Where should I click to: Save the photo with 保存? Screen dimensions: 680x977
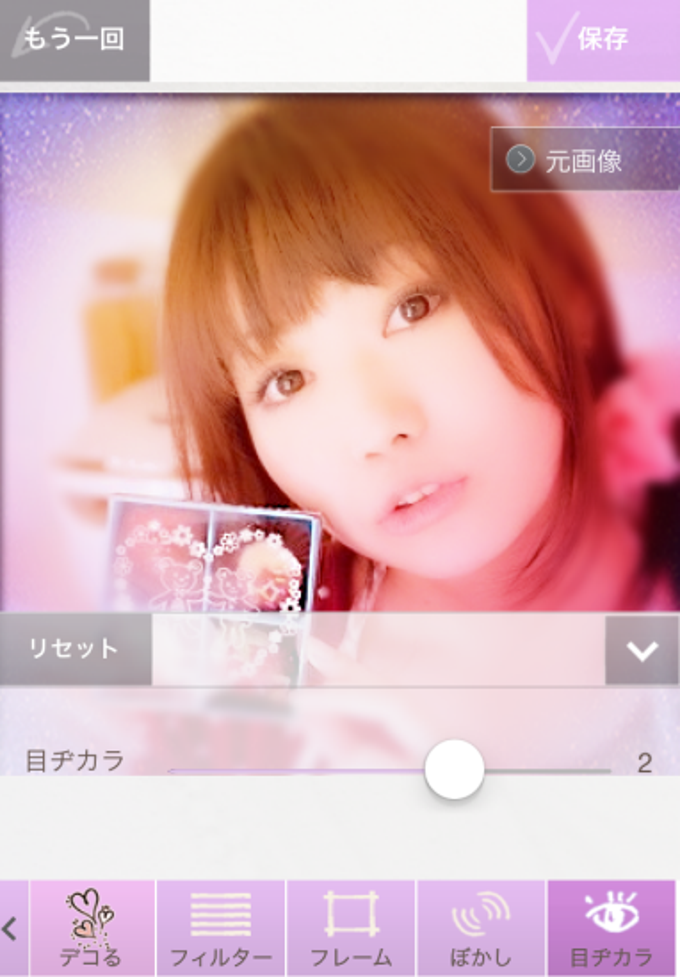coord(602,40)
